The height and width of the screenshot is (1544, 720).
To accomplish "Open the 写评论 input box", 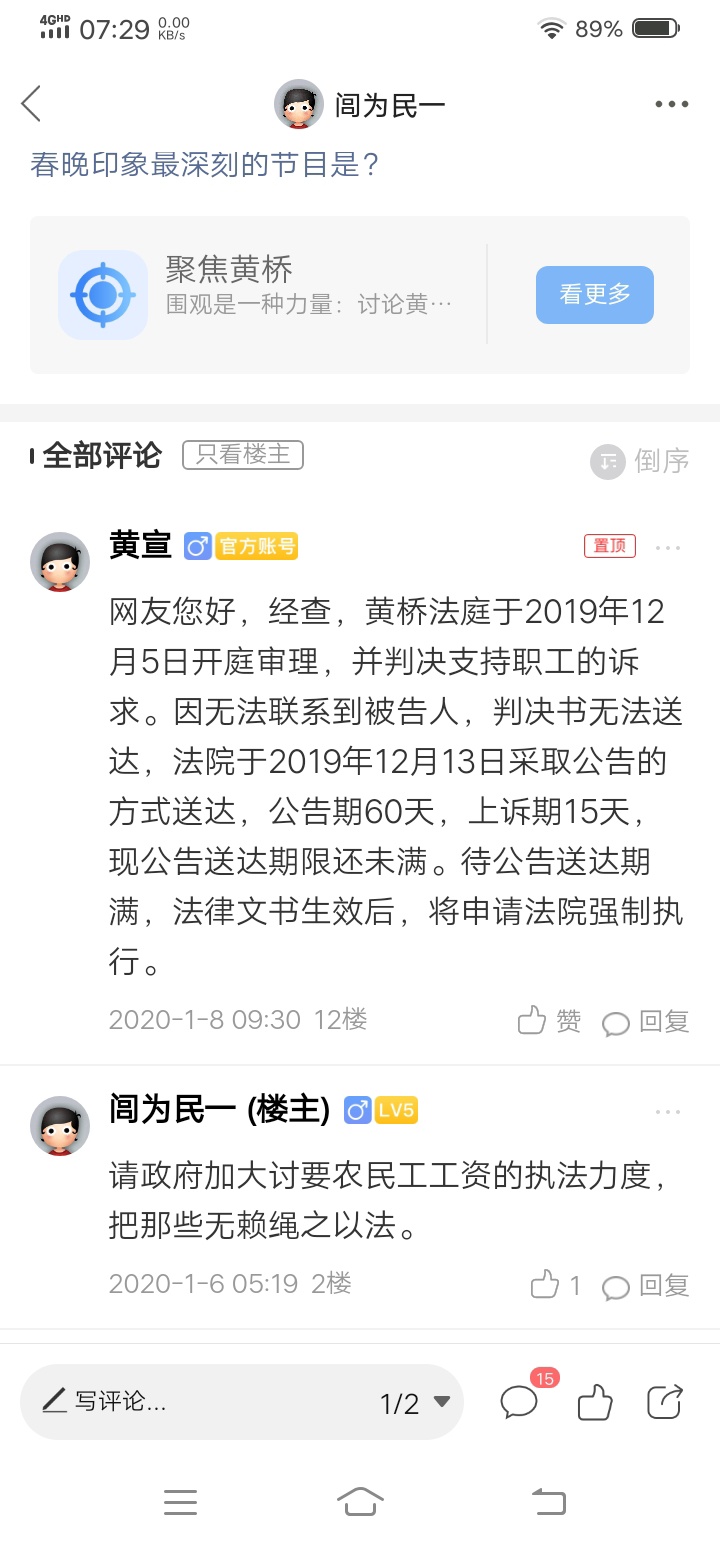I will click(x=190, y=1401).
